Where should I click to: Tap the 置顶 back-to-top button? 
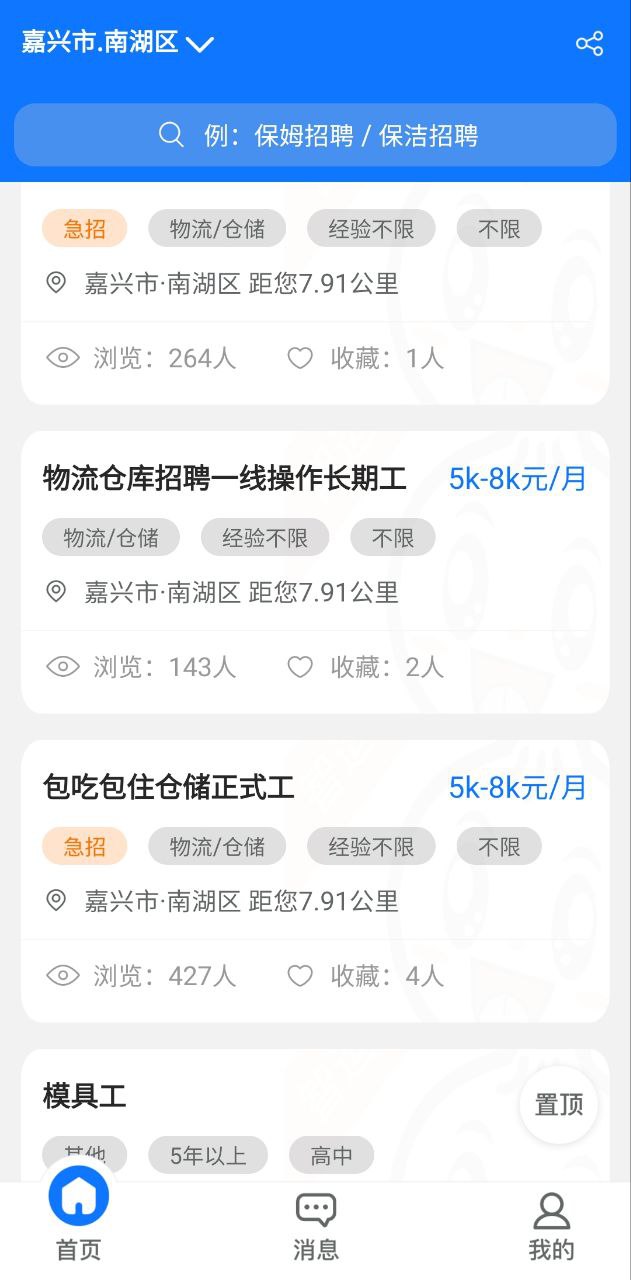(558, 1105)
